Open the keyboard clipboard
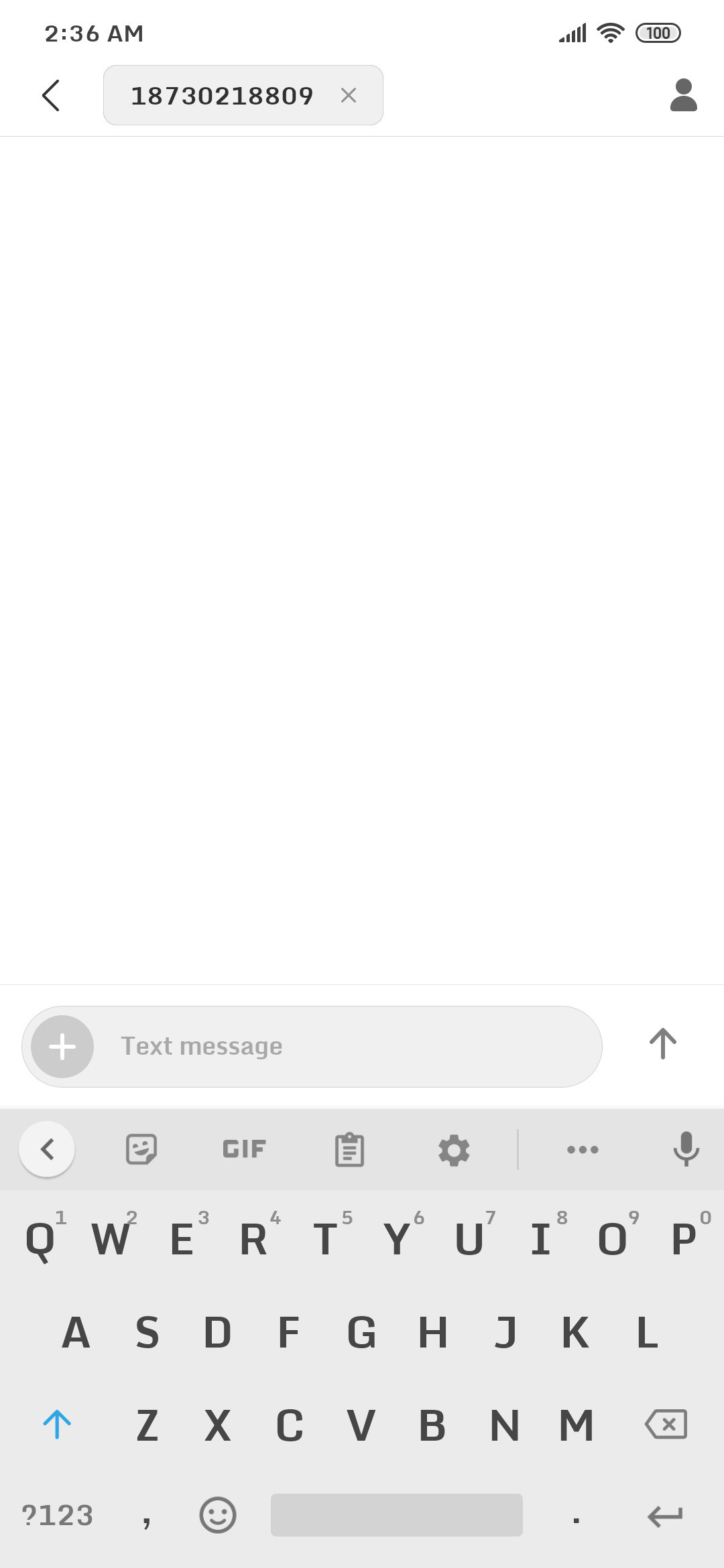This screenshot has height=1568, width=724. point(349,1150)
